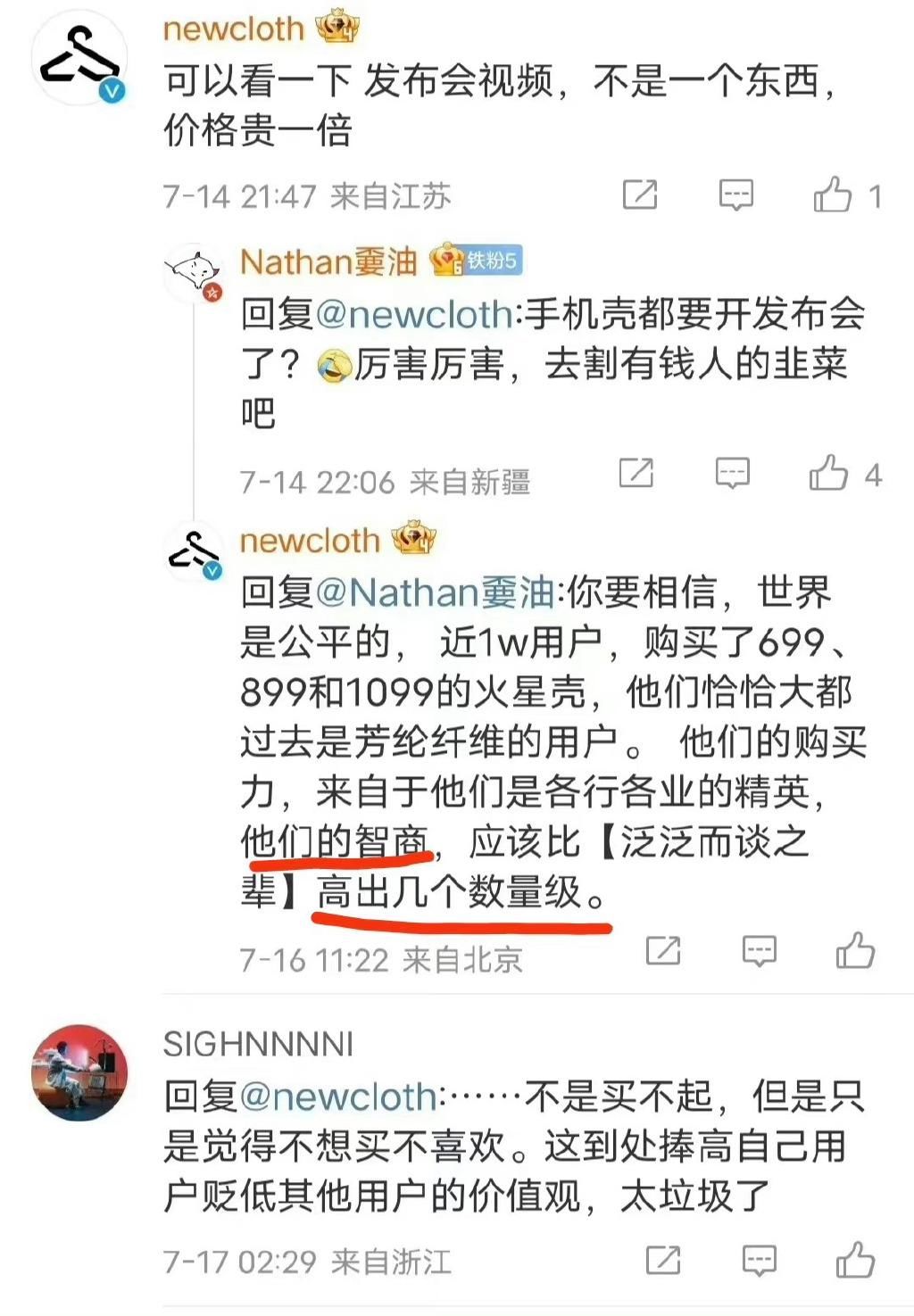Like Nathan耍油's reply from 新疆
This screenshot has height=1316, width=914.
point(828,473)
